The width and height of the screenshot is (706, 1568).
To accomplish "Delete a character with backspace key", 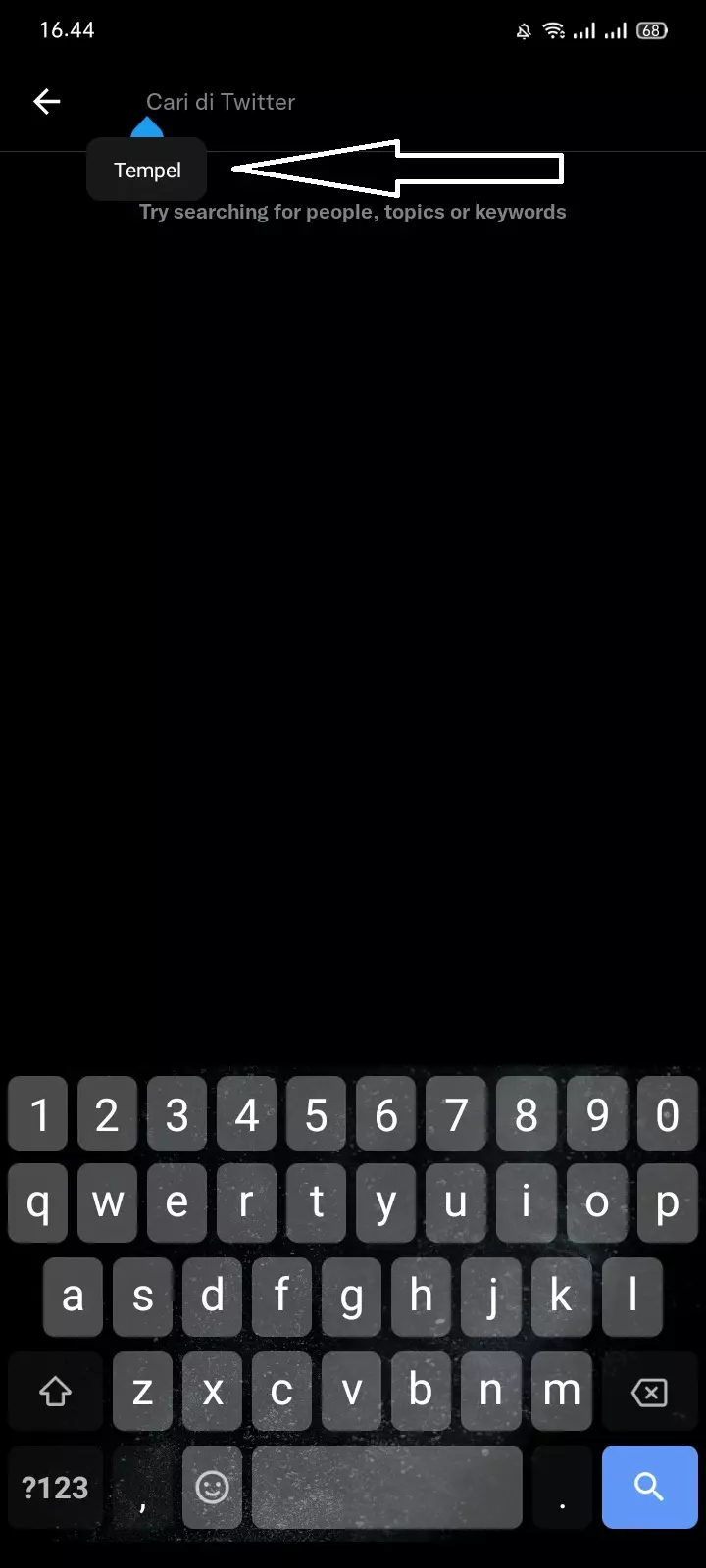I will coord(649,1392).
